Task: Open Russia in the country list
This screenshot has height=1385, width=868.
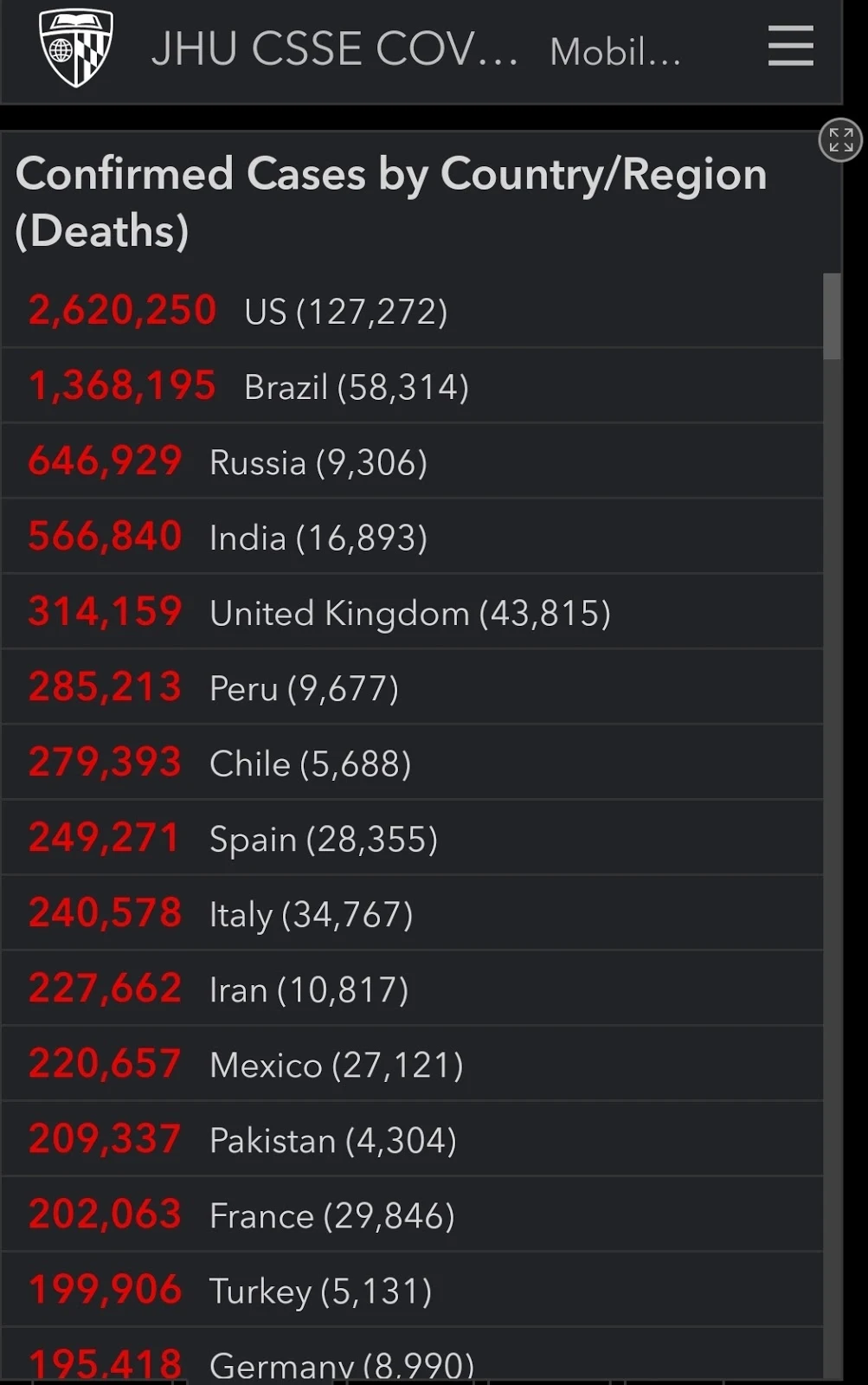Action: [x=412, y=461]
